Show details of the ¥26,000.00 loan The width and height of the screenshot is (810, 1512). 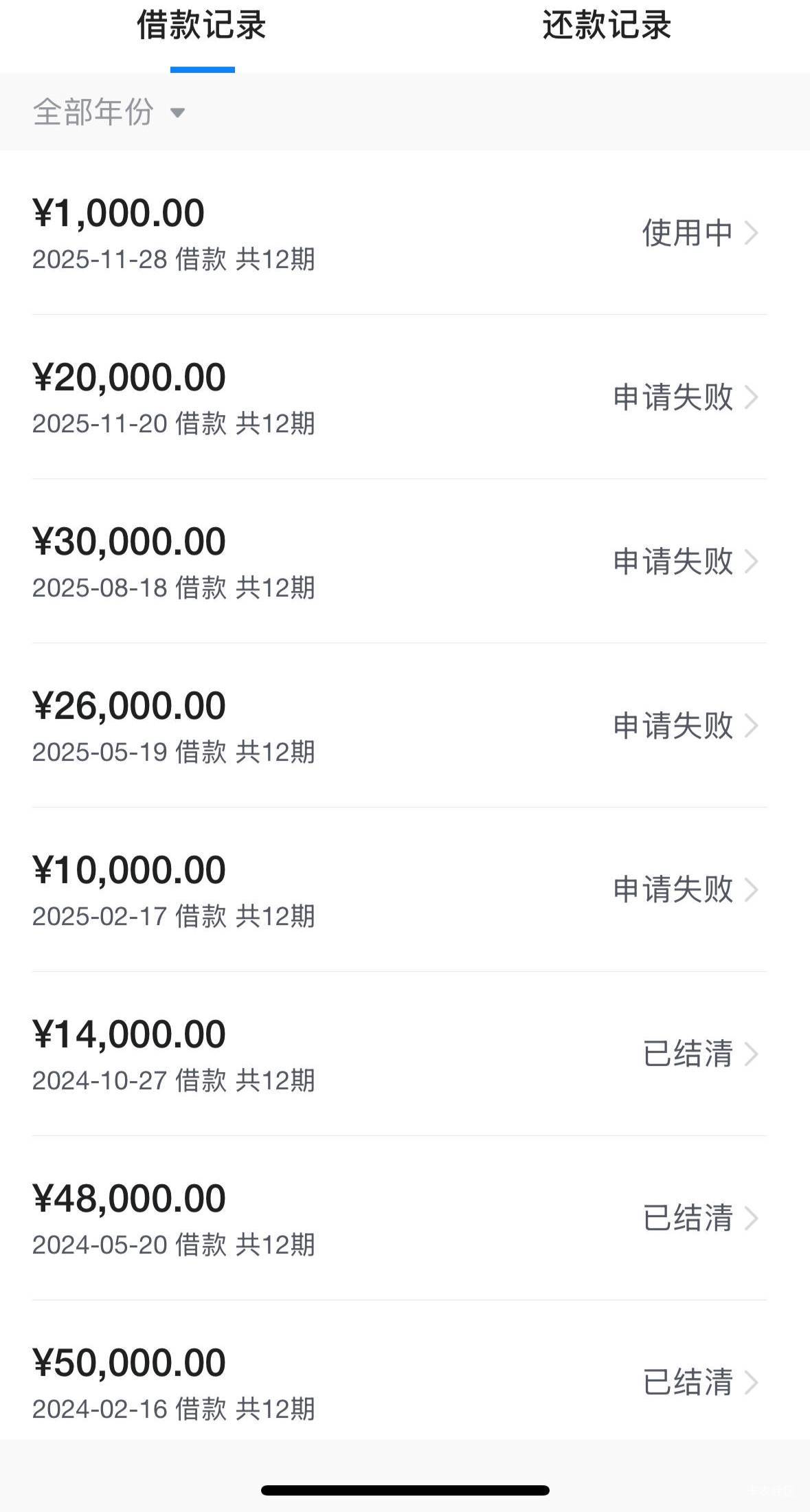pyautogui.click(x=398, y=726)
